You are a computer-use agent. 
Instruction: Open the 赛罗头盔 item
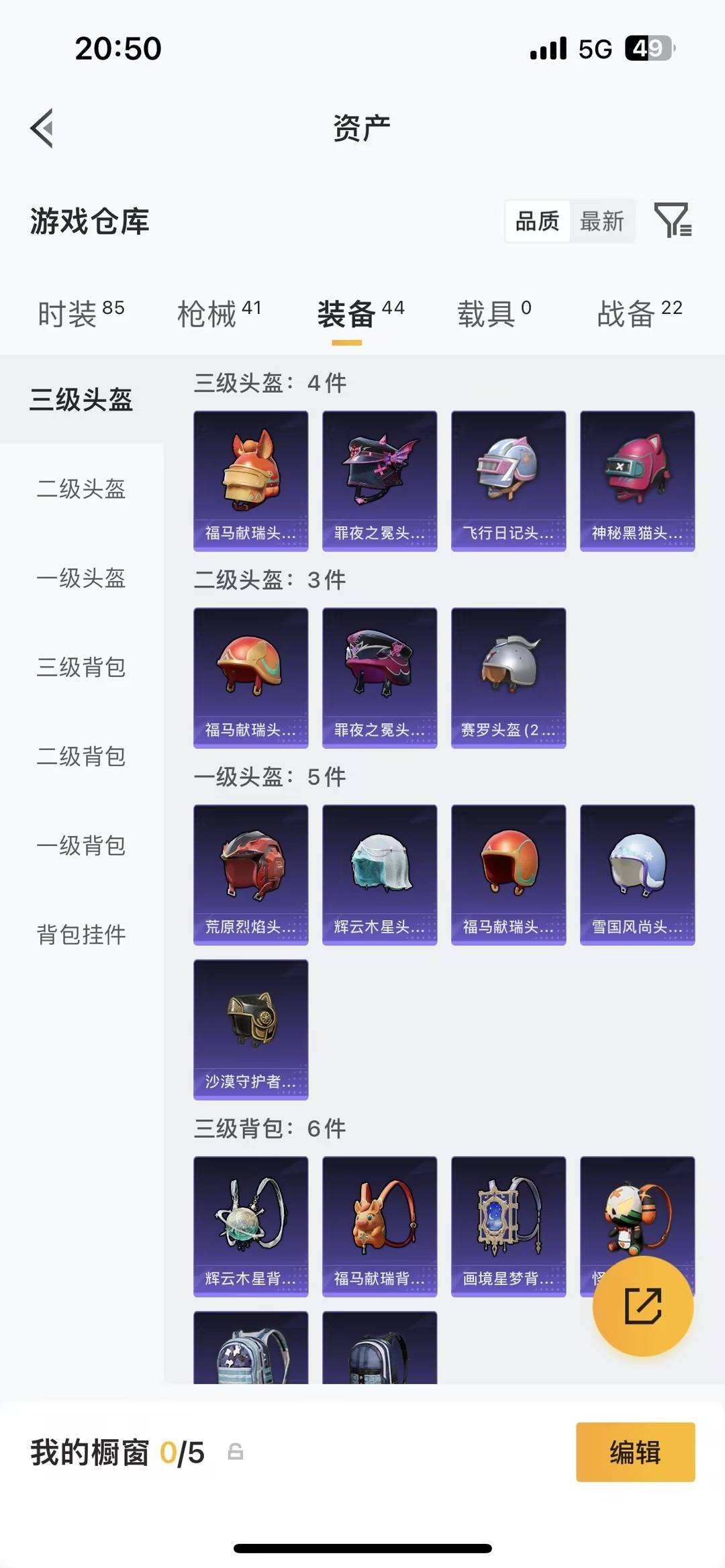coord(508,678)
